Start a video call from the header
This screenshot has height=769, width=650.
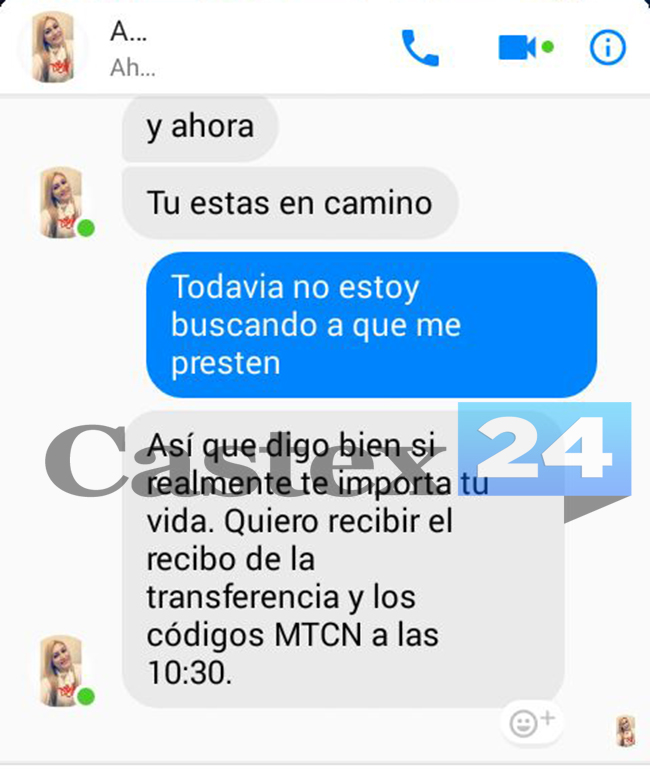(x=517, y=47)
